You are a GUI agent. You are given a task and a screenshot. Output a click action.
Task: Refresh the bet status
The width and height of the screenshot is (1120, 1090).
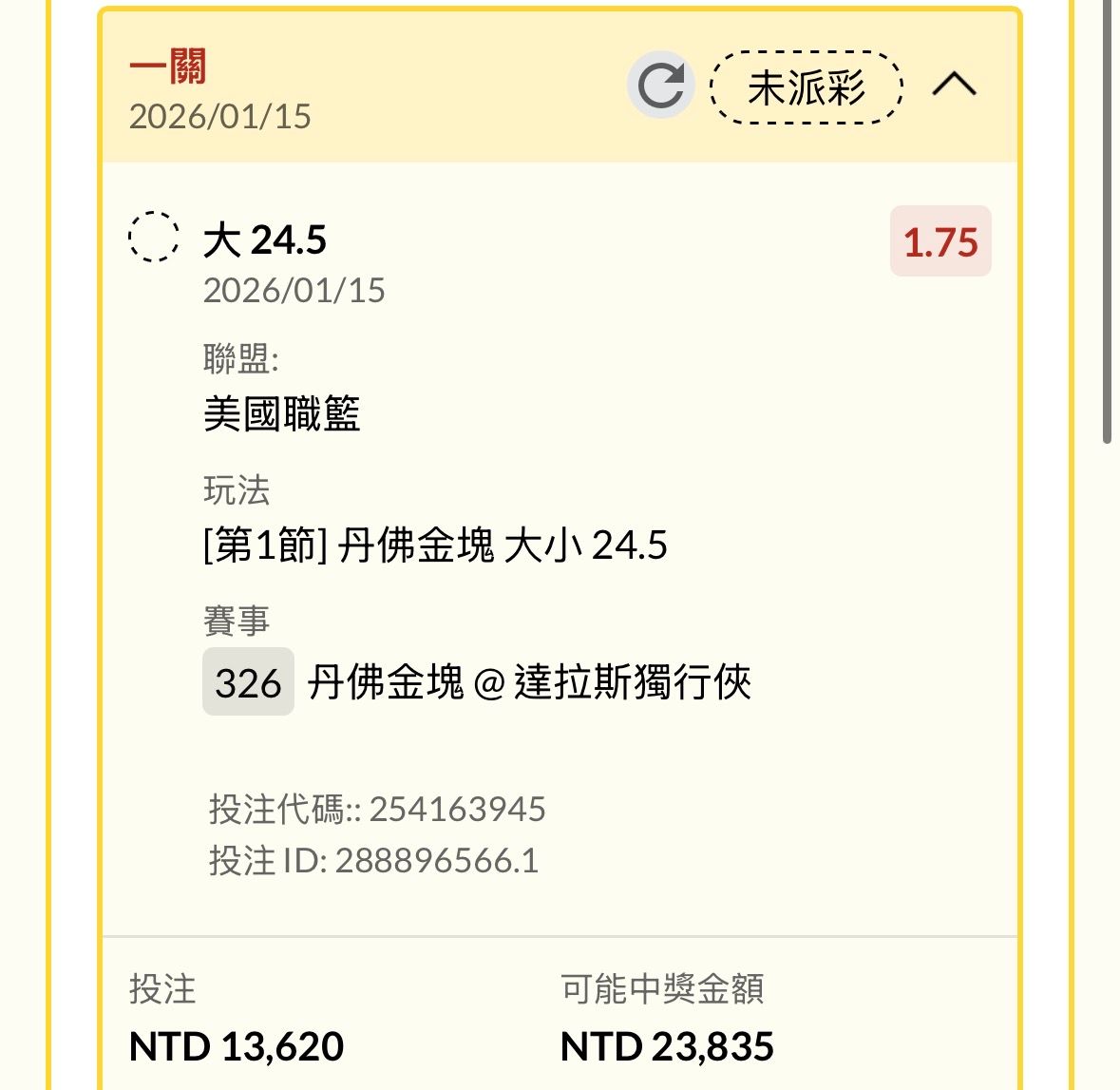click(x=660, y=86)
